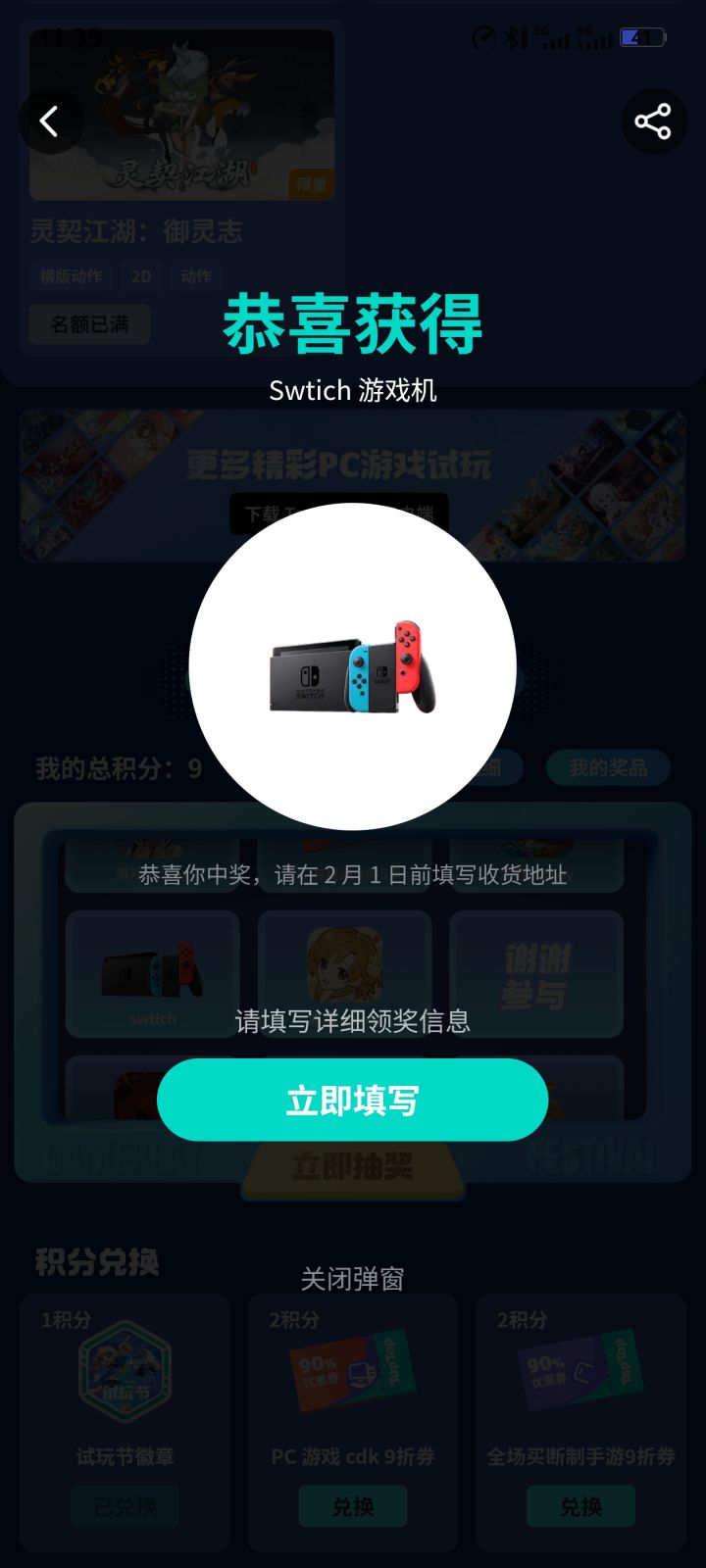Click the 90% coupon icon for 全场买断制手游

(x=580, y=1372)
